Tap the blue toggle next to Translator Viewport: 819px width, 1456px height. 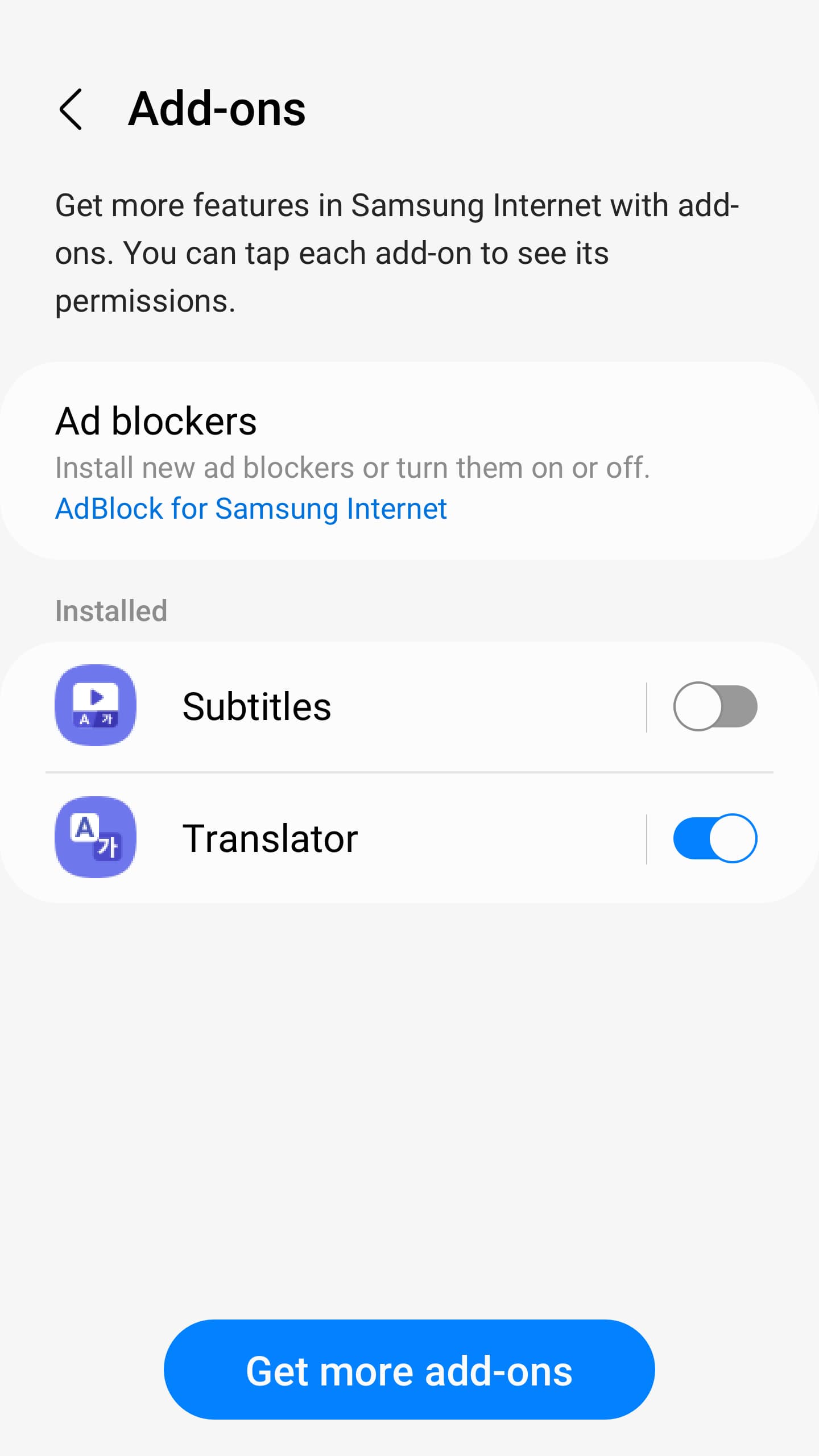[715, 837]
